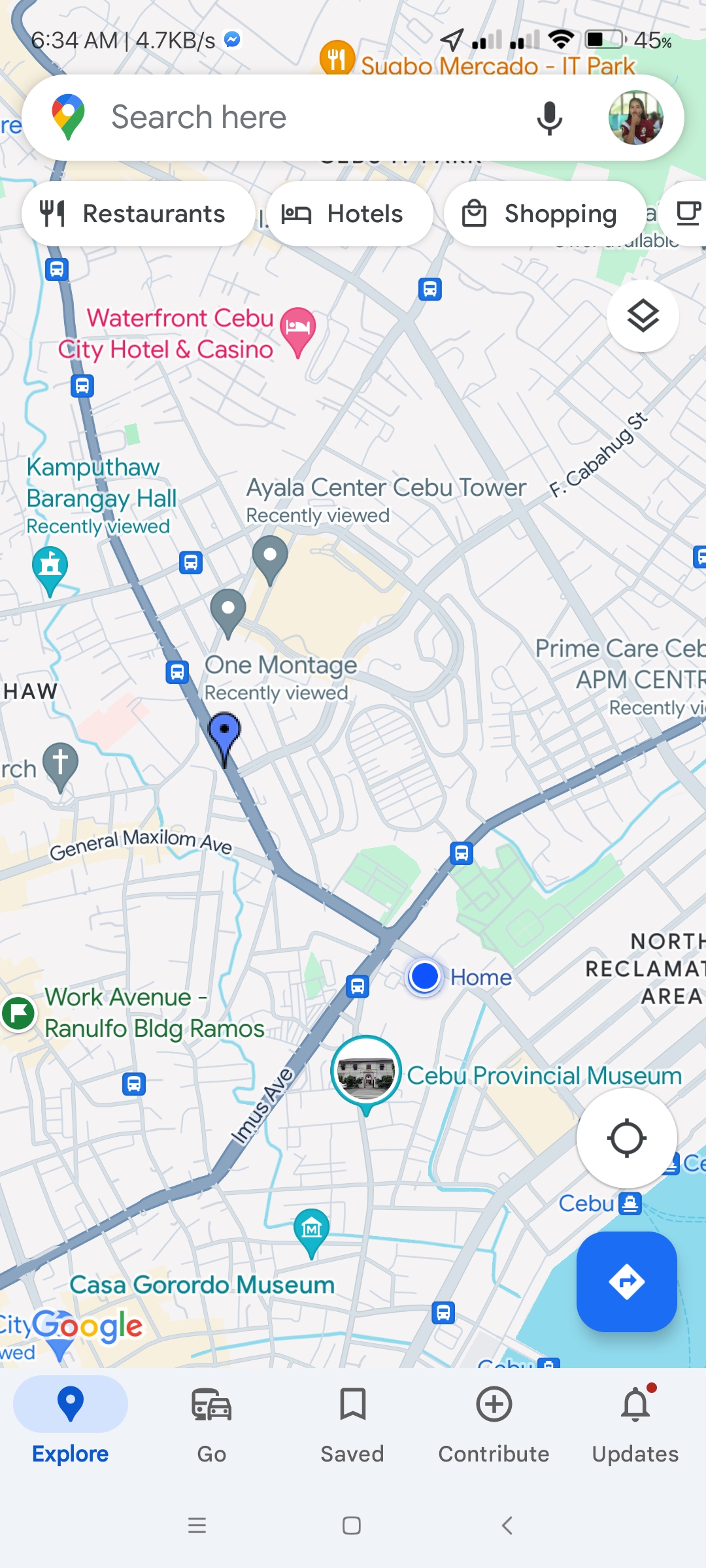This screenshot has height=1568, width=706.
Task: Select the Explore tab
Action: point(71,1424)
